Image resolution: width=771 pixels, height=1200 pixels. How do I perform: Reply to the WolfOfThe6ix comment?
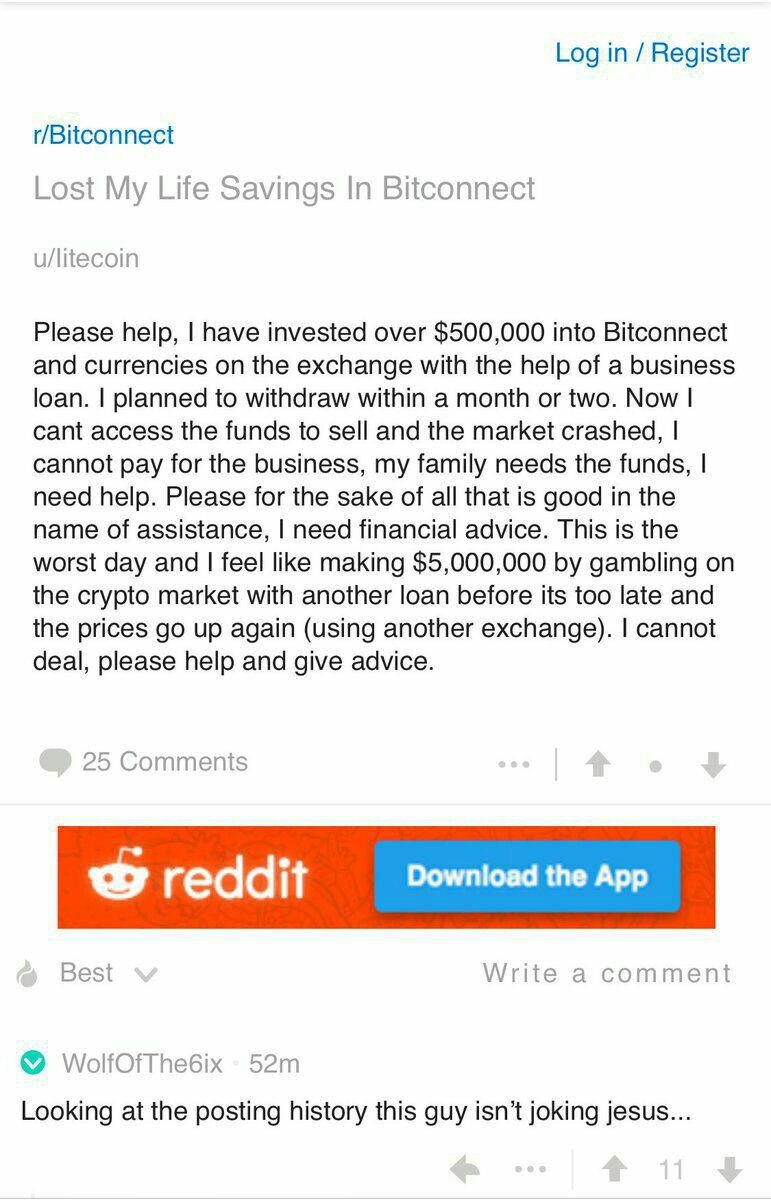[x=465, y=1168]
